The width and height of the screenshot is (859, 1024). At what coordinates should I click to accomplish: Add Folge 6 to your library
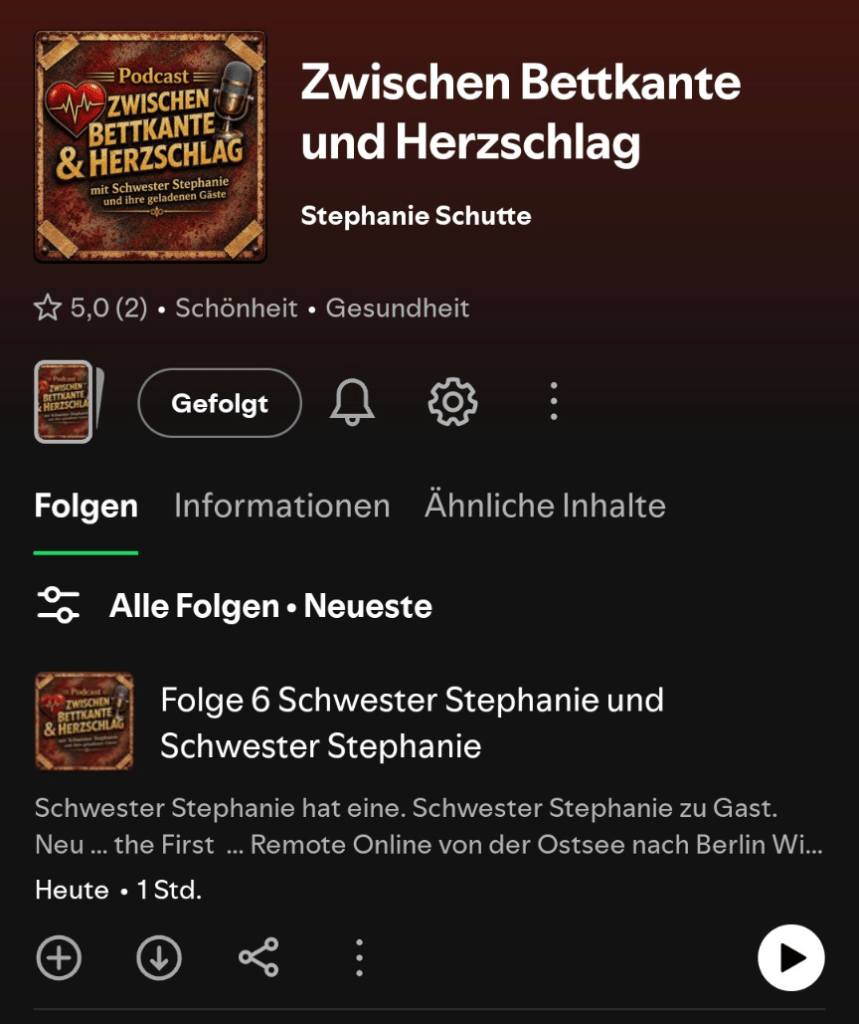point(59,958)
